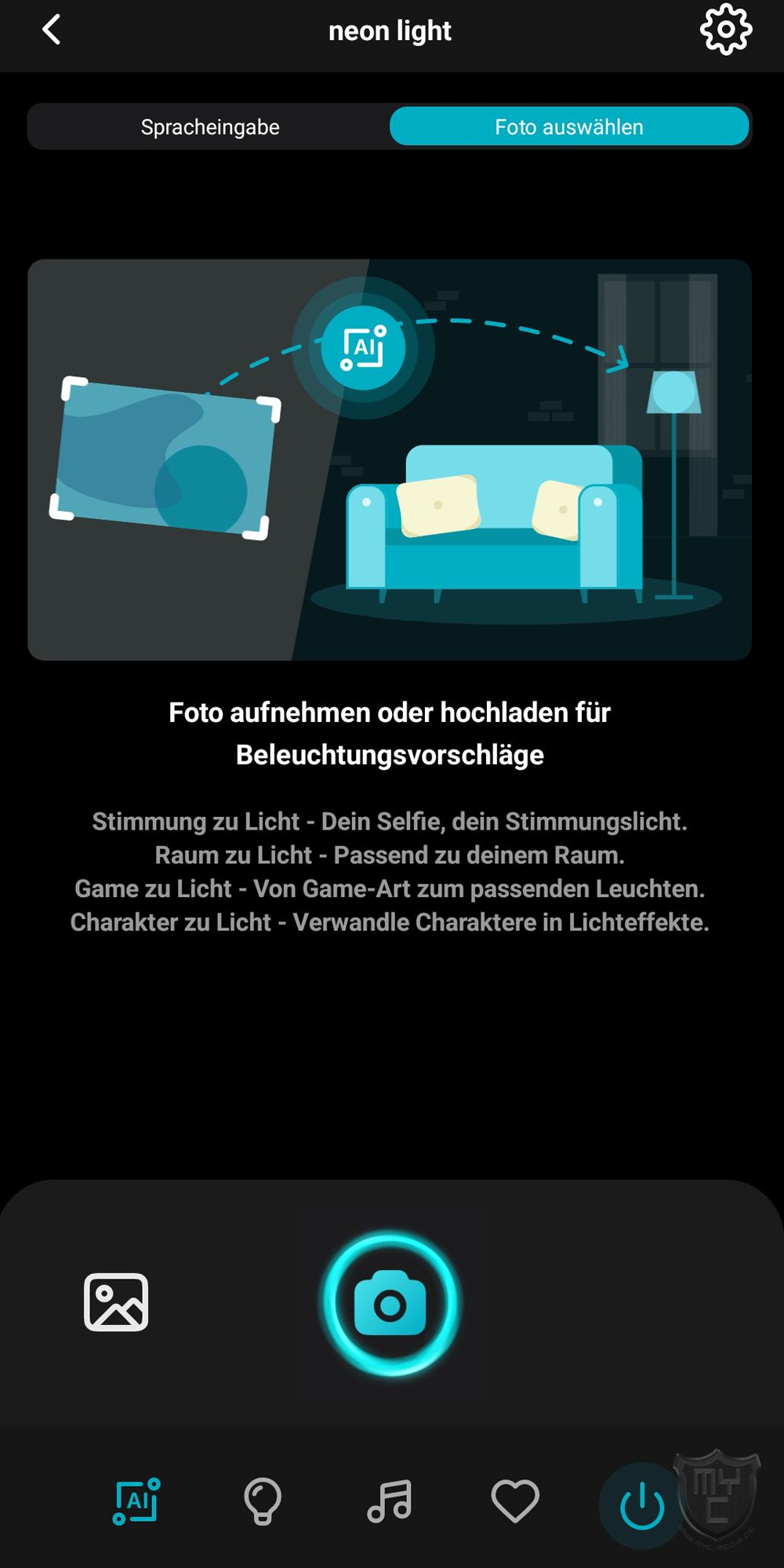Switch to the light bulb tab

263,1501
